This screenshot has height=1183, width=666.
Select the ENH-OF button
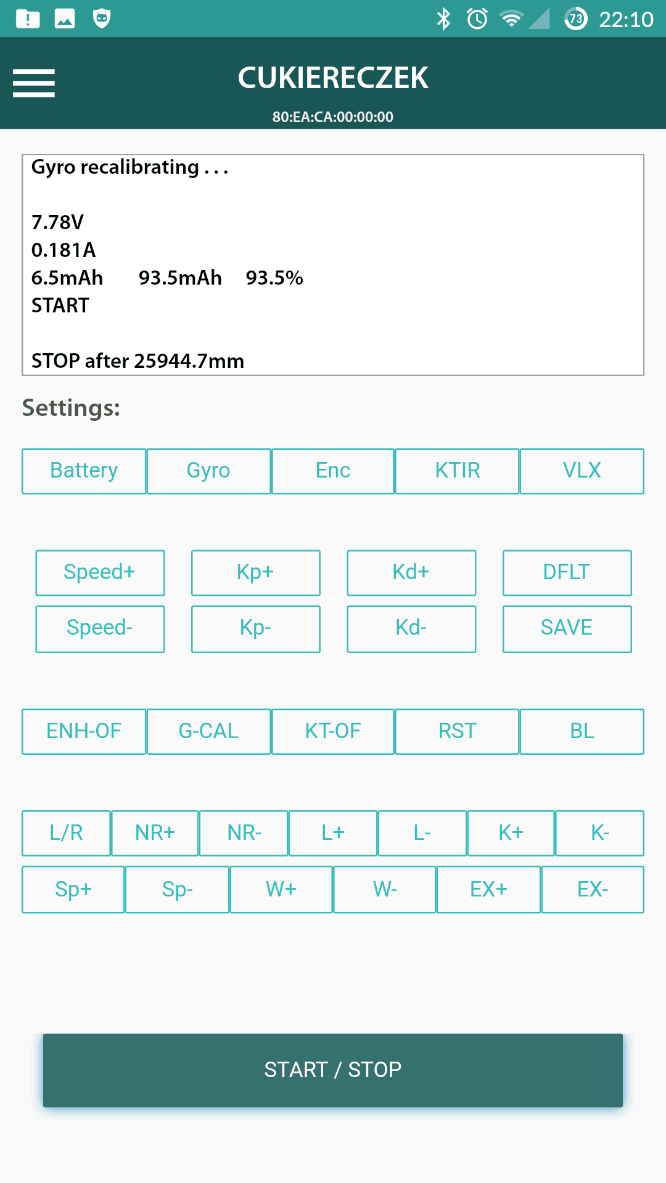pos(84,731)
